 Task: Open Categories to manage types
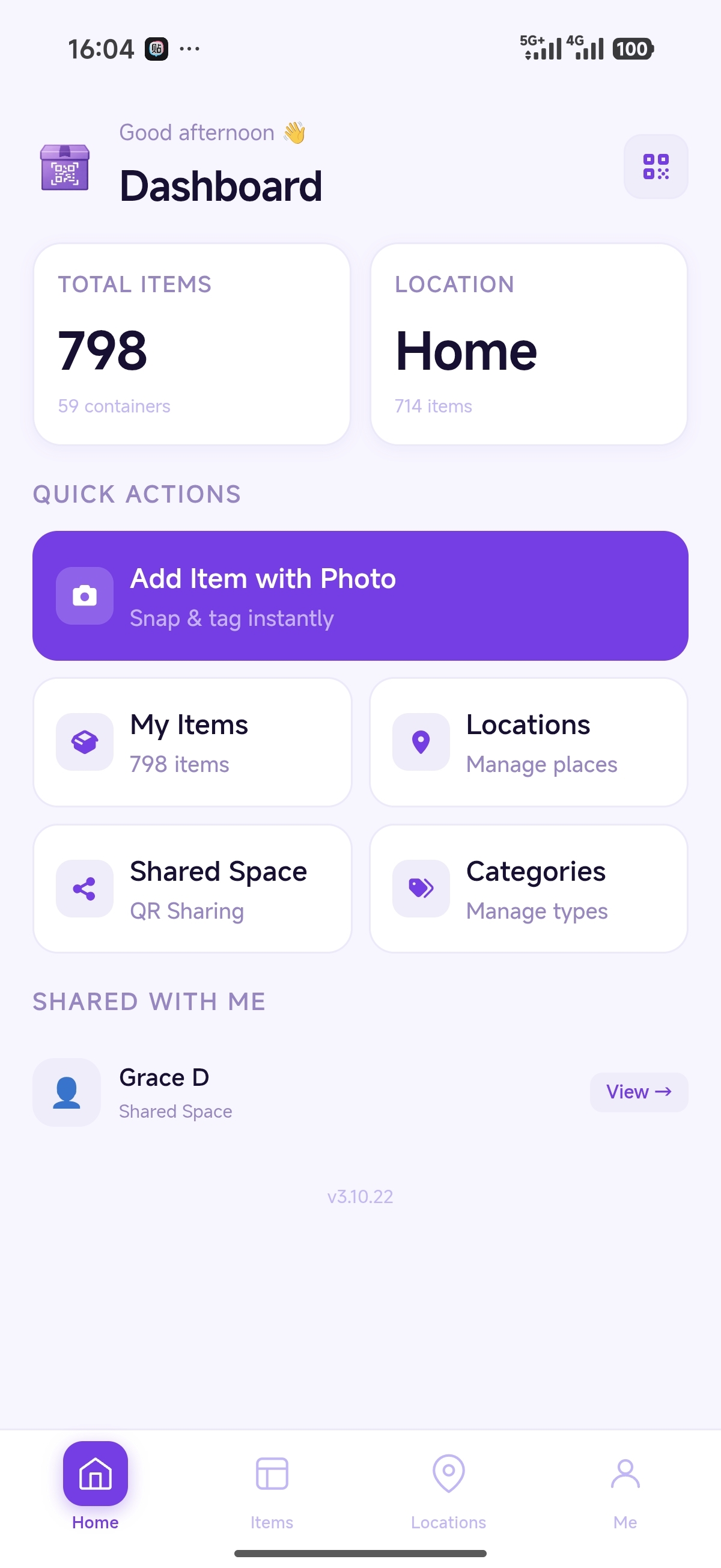pyautogui.click(x=528, y=889)
